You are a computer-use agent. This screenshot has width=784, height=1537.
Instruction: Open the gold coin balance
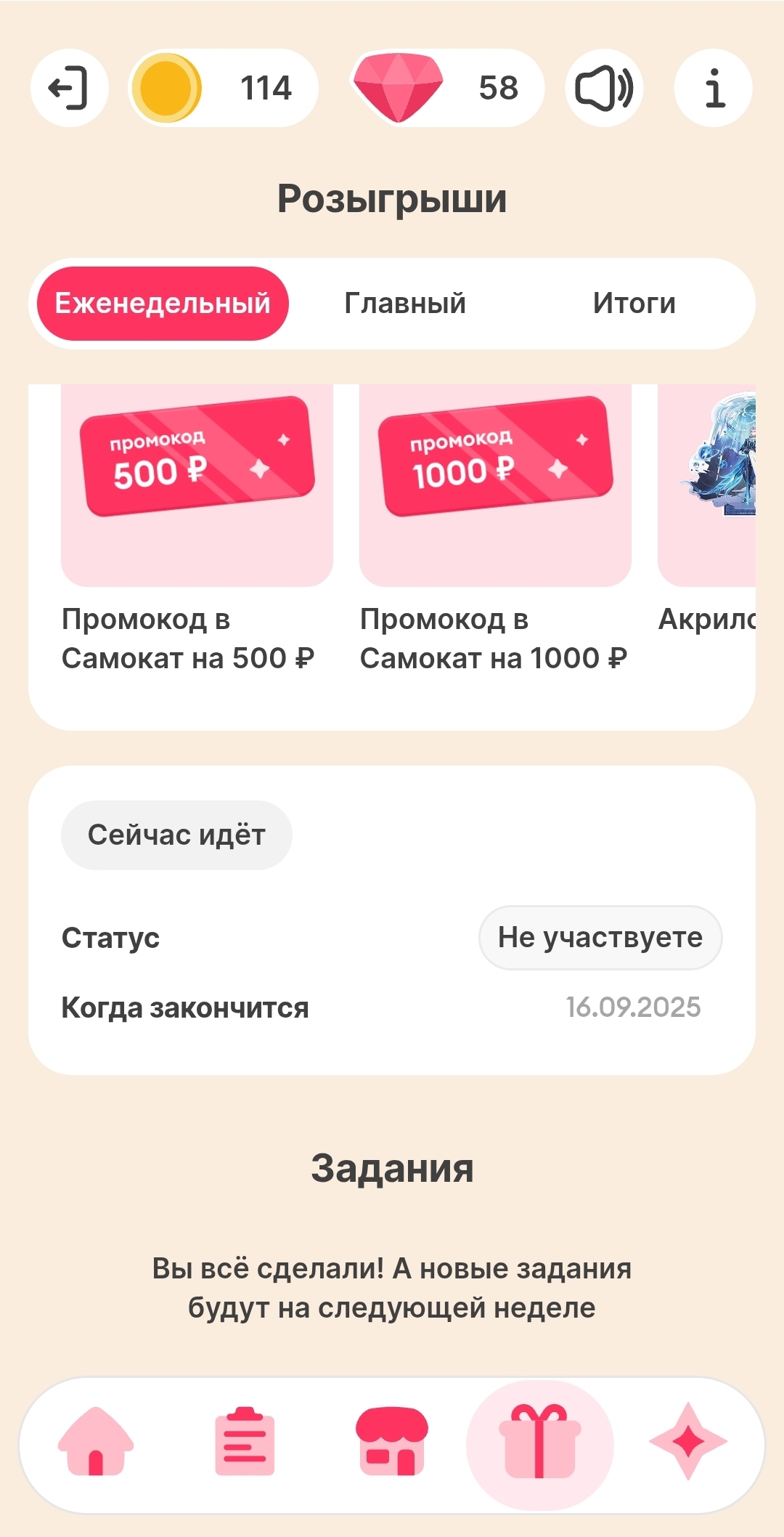(x=224, y=88)
